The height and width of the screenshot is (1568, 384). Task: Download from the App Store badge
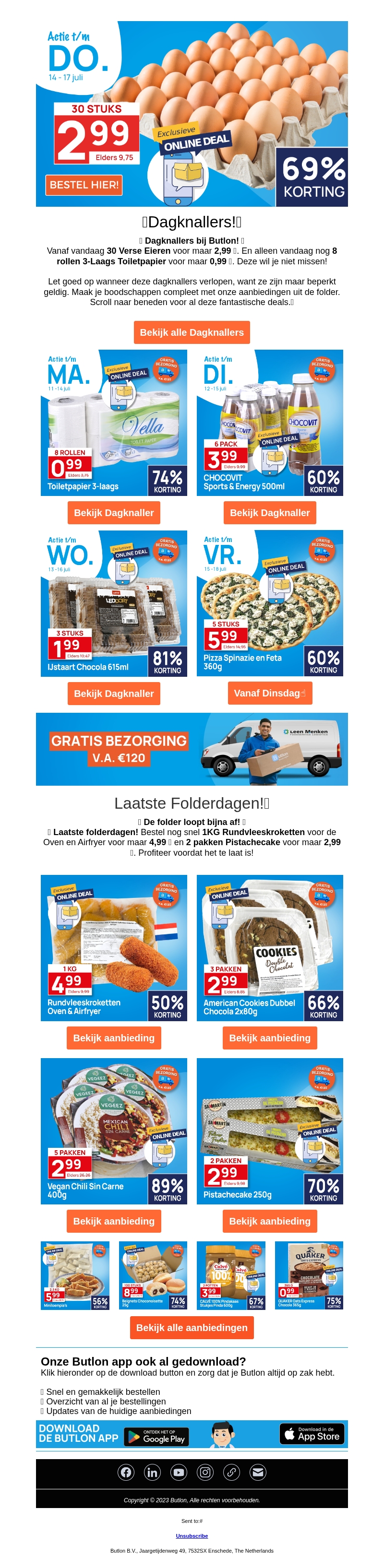pyautogui.click(x=312, y=1434)
